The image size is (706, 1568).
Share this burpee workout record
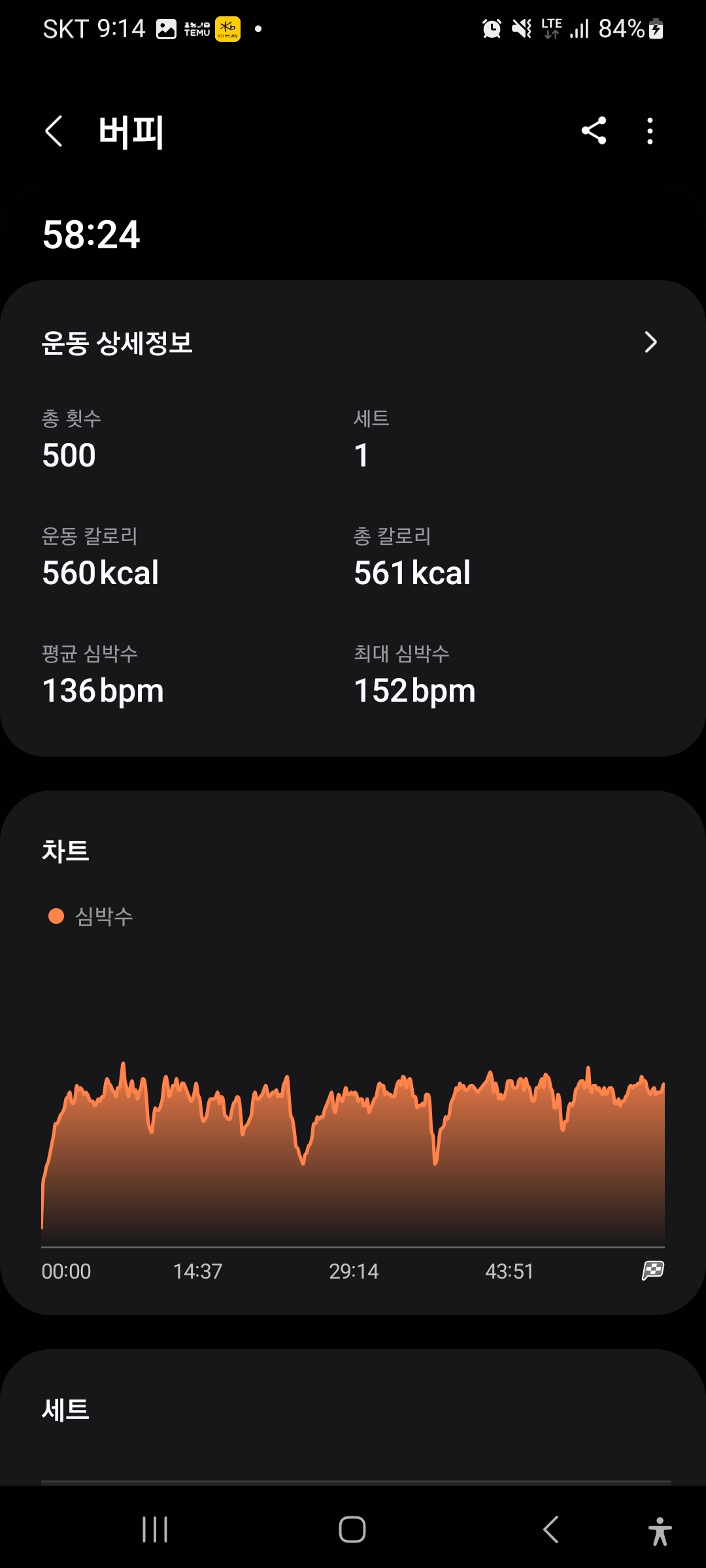point(594,131)
